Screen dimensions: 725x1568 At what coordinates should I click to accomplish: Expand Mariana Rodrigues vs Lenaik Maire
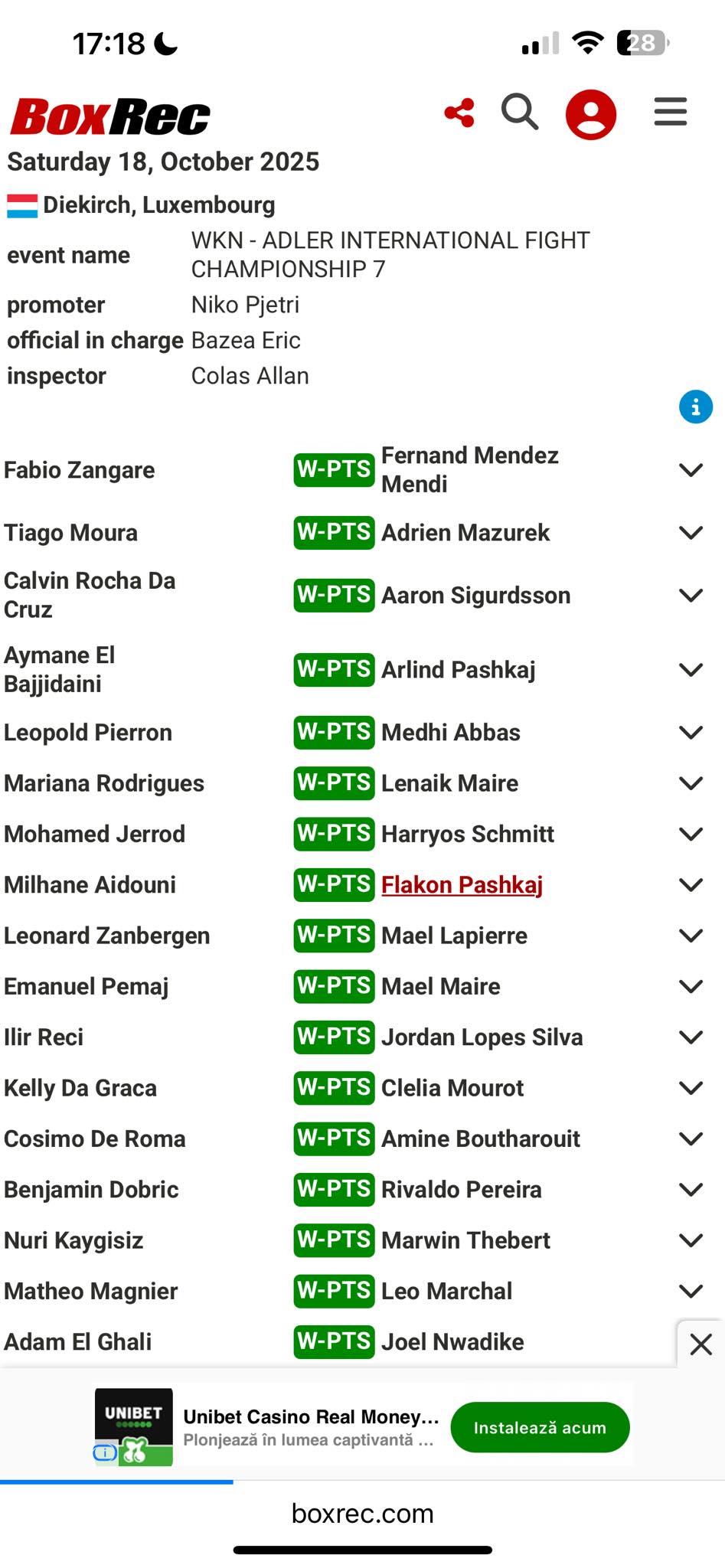click(691, 783)
